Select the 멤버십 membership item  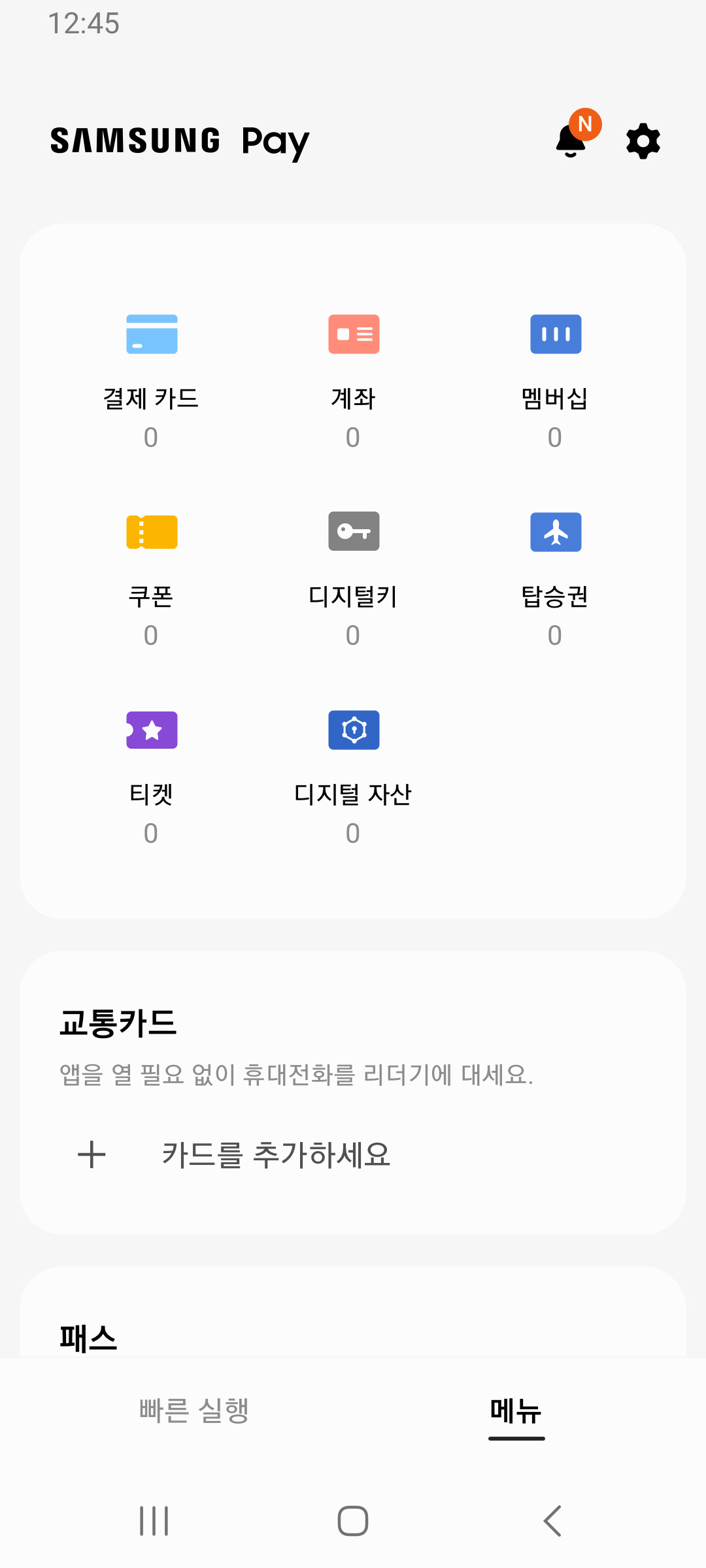[x=555, y=379]
